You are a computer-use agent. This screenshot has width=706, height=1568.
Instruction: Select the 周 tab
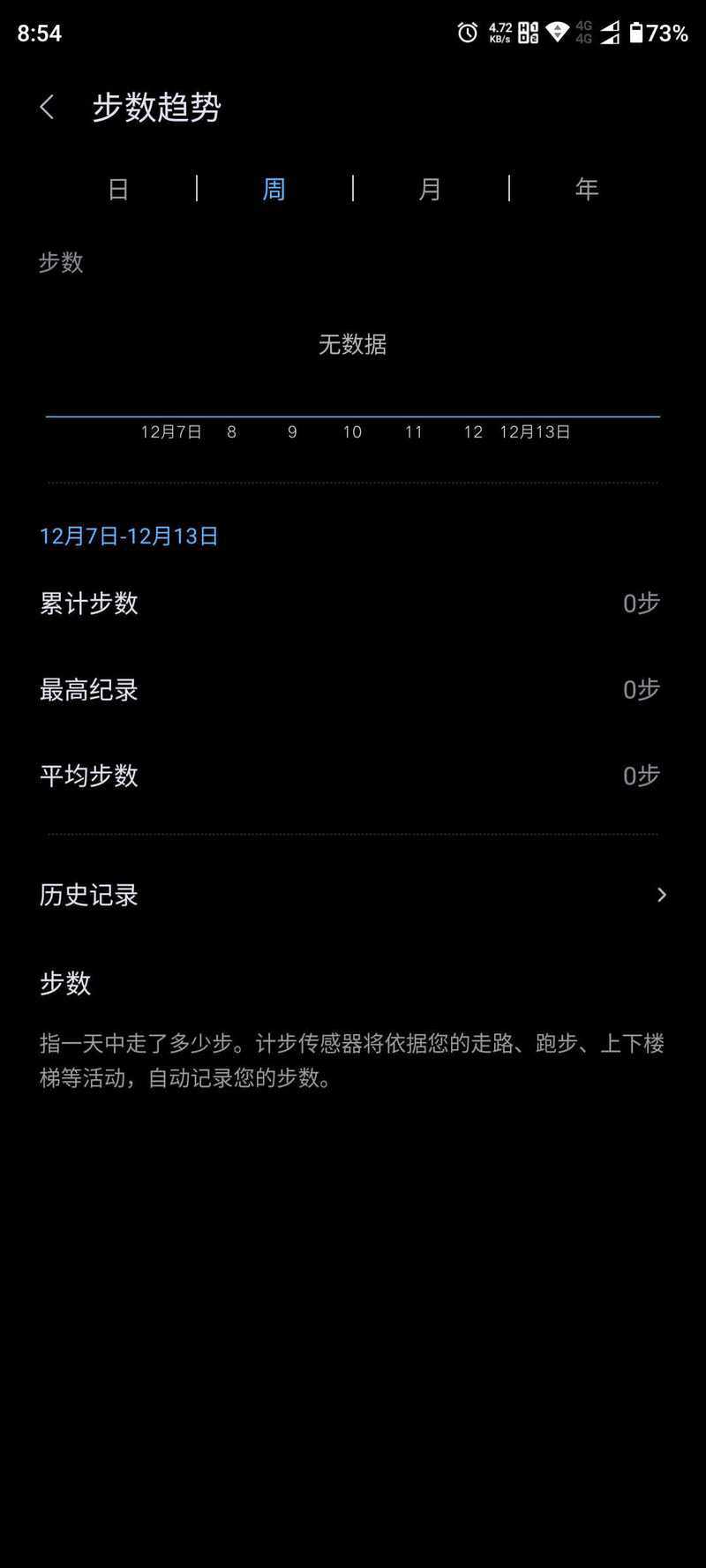pos(274,189)
